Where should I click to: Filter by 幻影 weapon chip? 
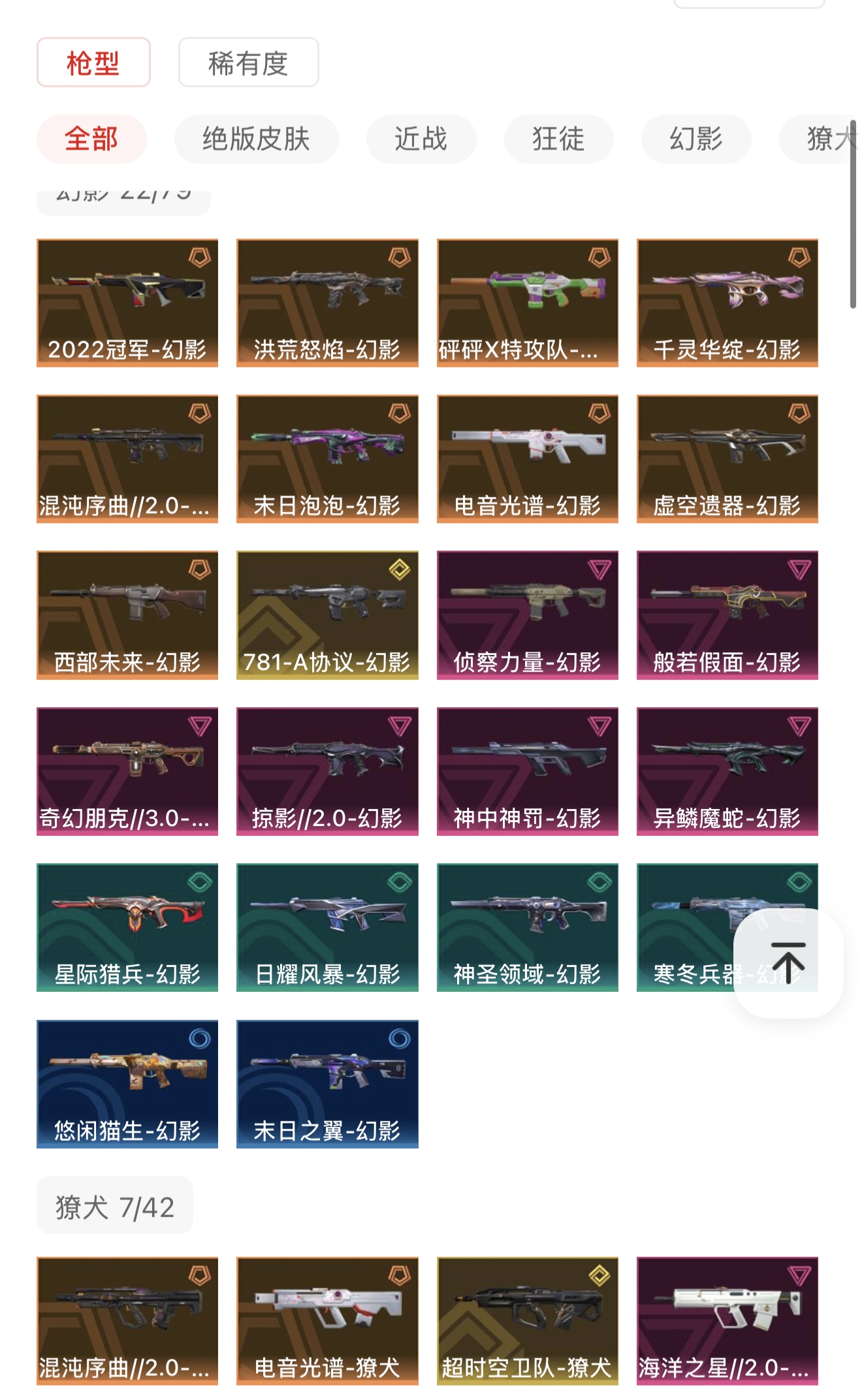click(x=695, y=139)
